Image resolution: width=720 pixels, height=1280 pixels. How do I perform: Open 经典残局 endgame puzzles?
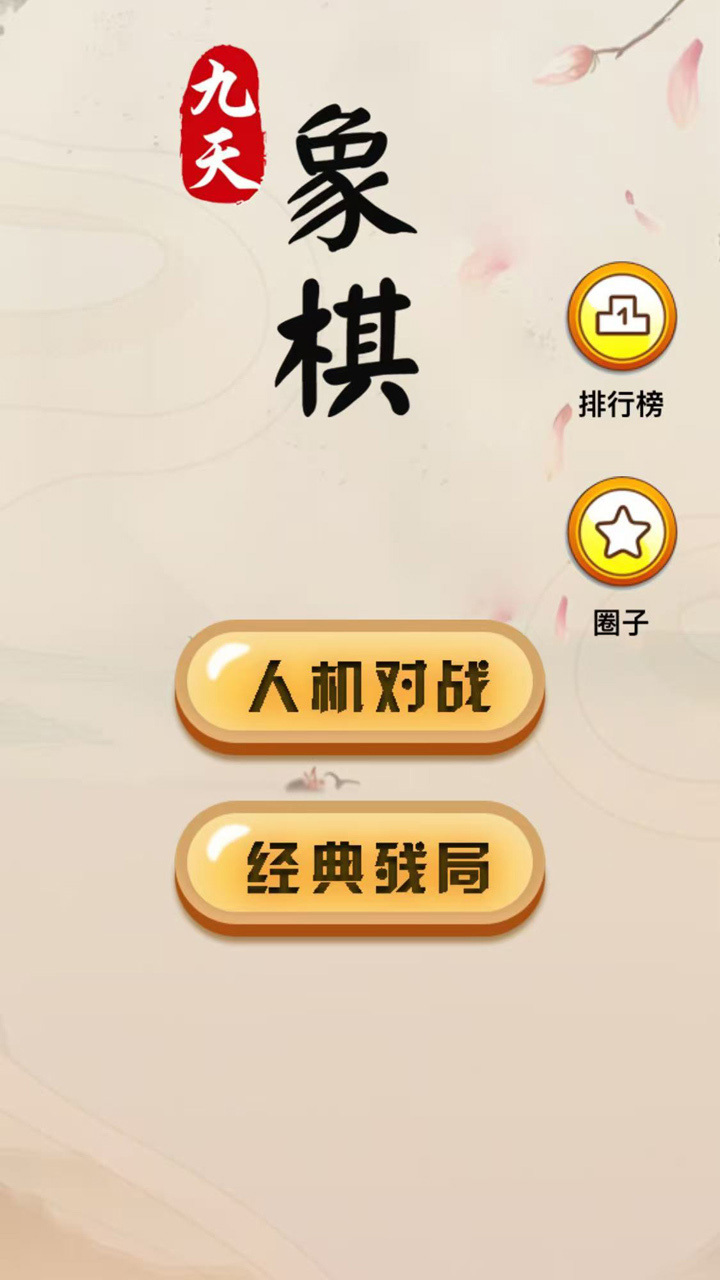coord(360,866)
